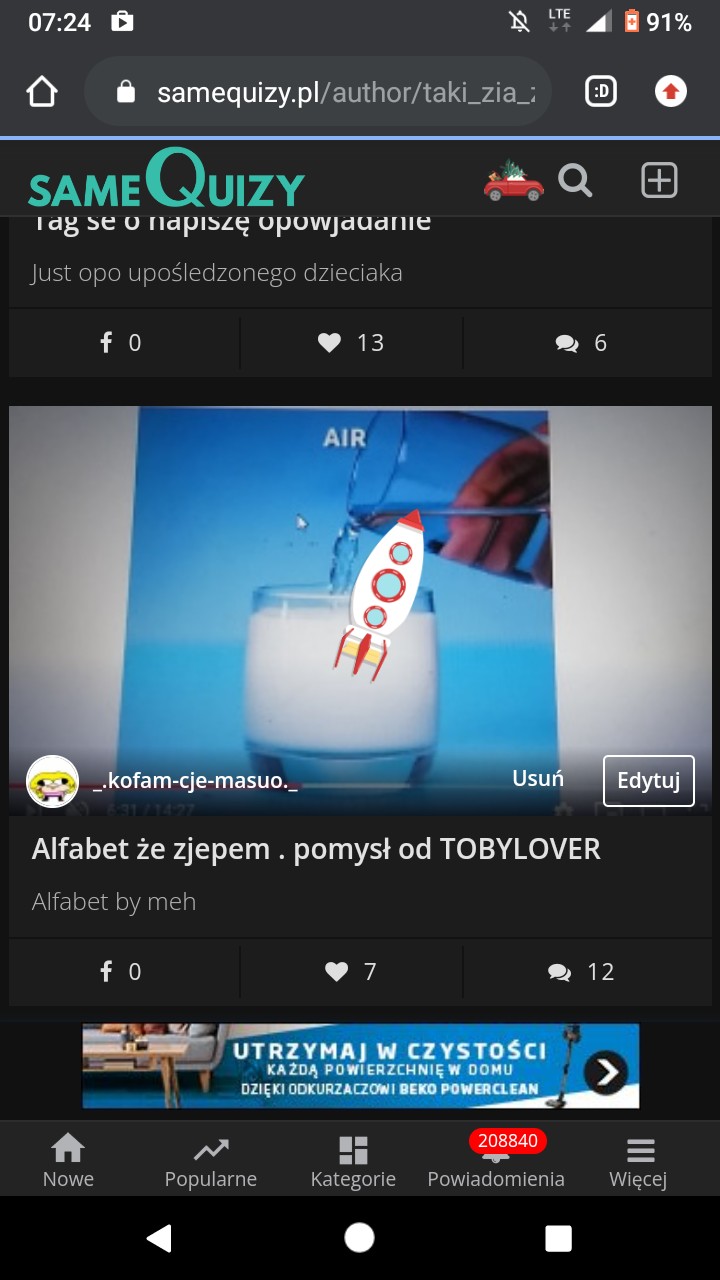Delete the Alfabet quiz with Usuń
Image resolution: width=720 pixels, height=1280 pixels.
(x=538, y=779)
